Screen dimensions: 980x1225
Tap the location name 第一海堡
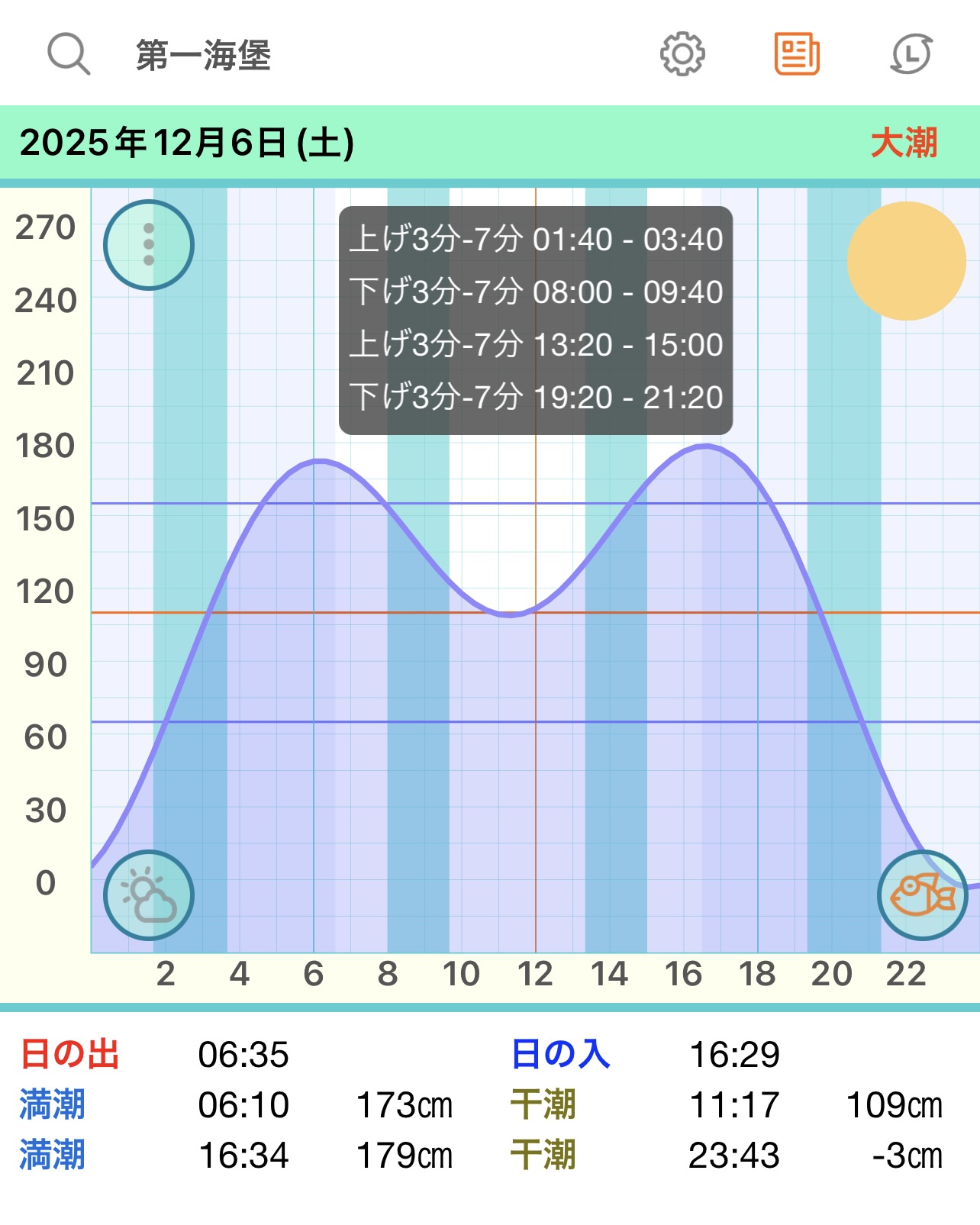tap(204, 56)
